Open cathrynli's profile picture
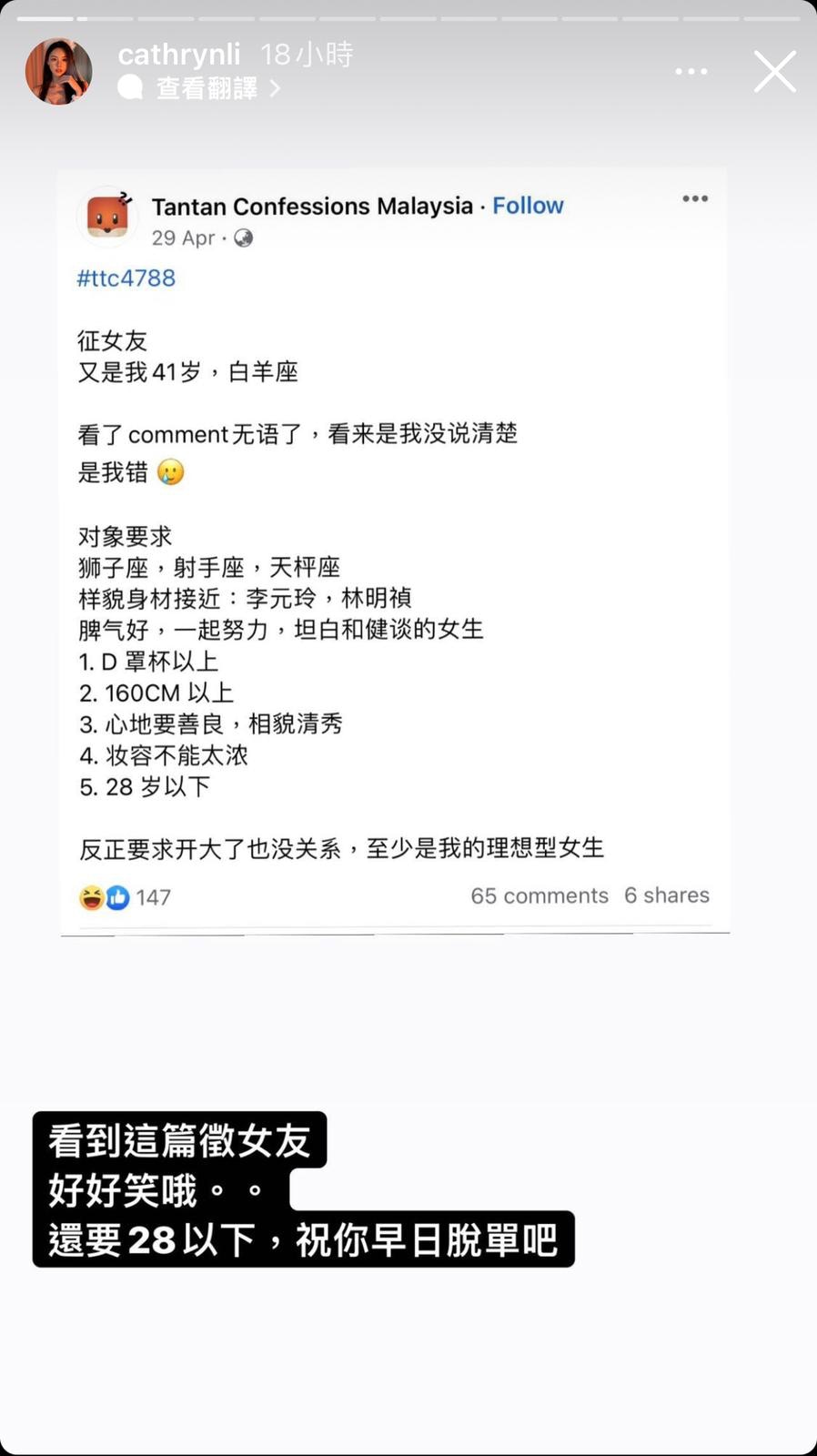The height and width of the screenshot is (1456, 817). pyautogui.click(x=59, y=71)
